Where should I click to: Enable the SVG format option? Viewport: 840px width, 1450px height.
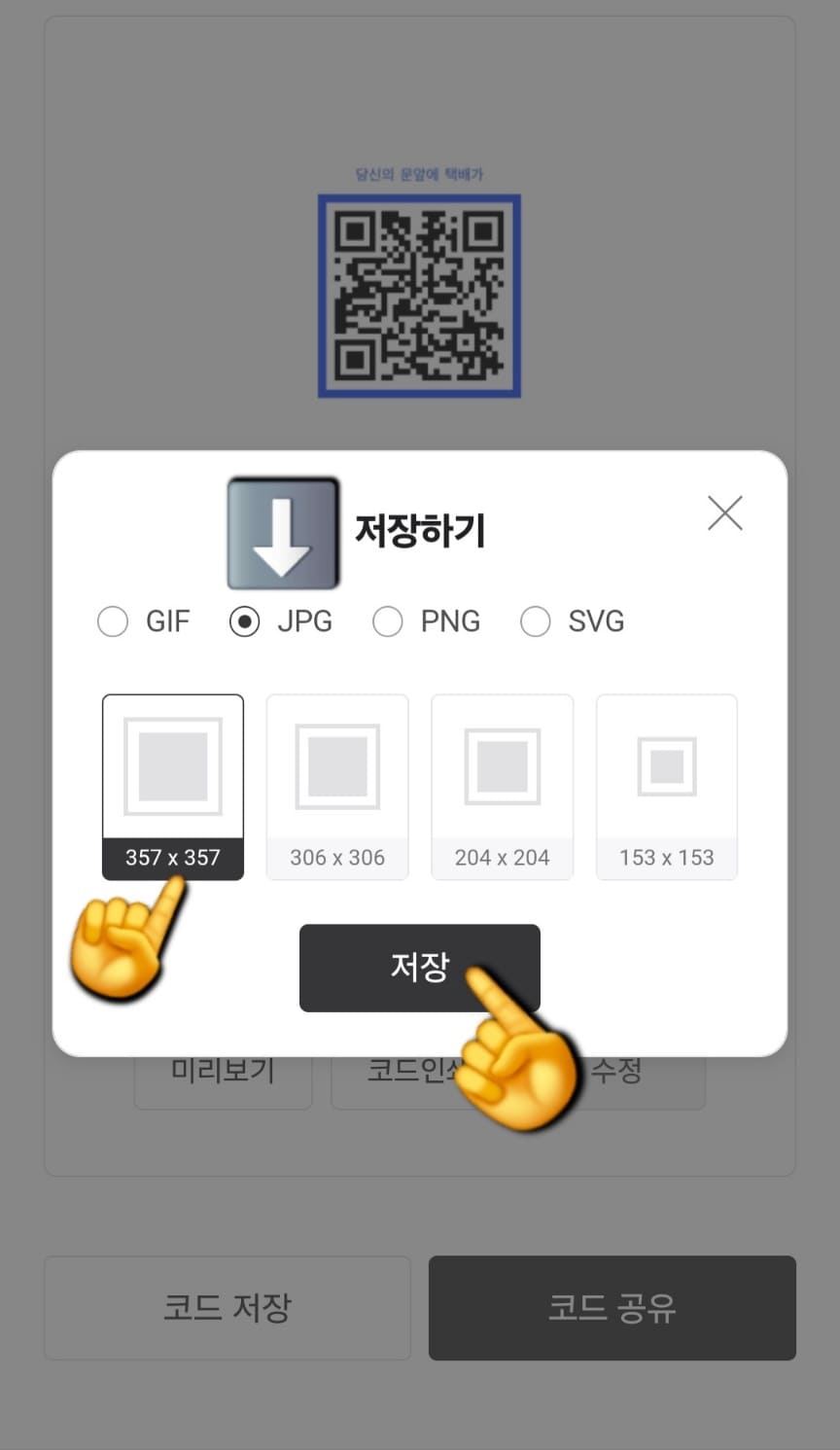click(536, 621)
